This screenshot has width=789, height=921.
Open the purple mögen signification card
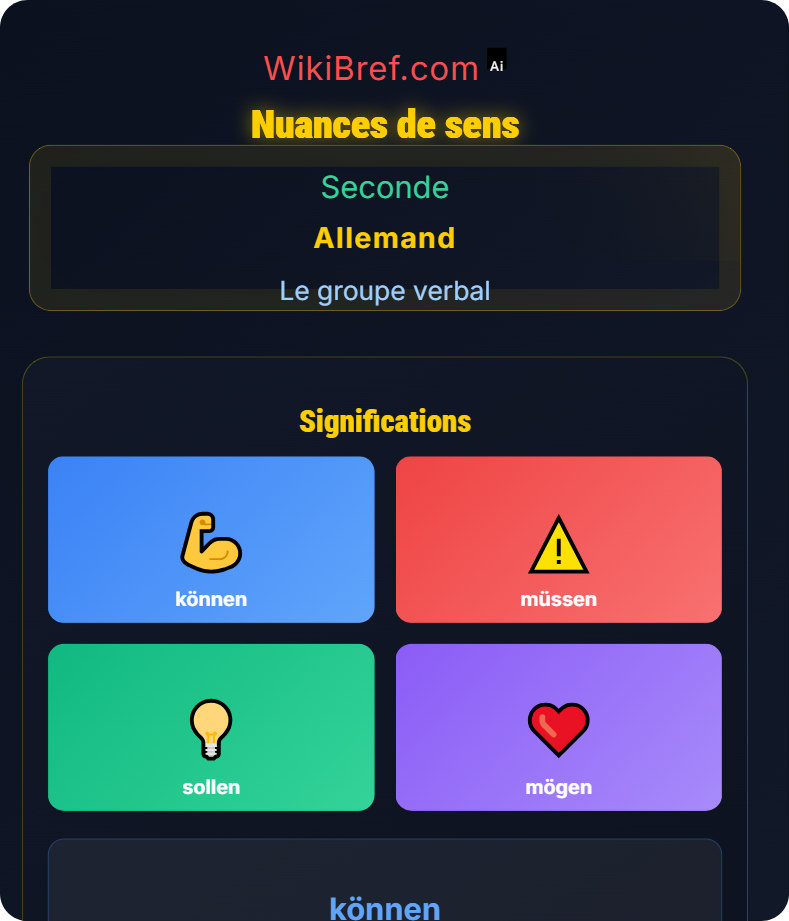tap(558, 727)
